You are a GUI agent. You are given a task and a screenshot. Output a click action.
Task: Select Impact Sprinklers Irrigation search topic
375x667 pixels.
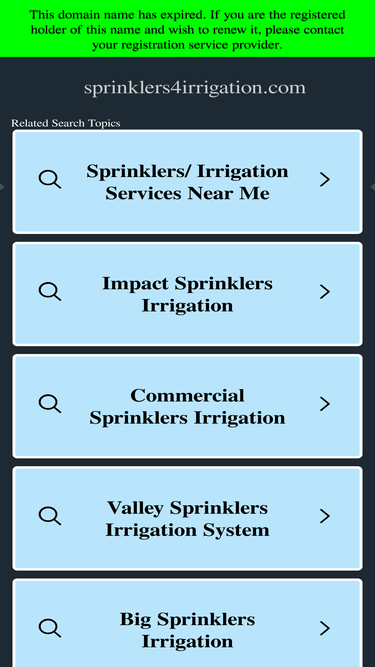pyautogui.click(x=188, y=294)
